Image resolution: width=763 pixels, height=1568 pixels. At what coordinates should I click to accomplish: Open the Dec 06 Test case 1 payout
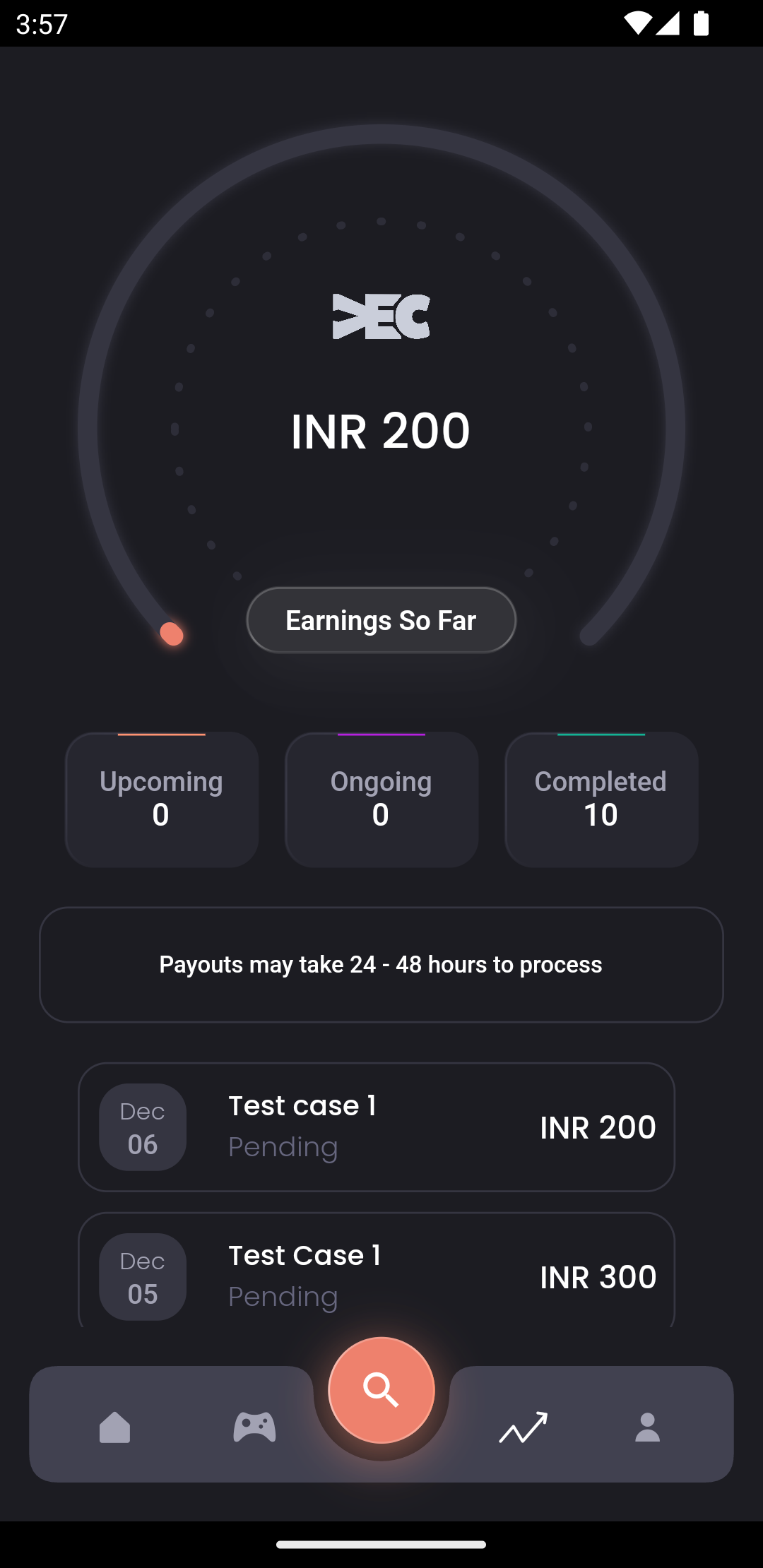[x=377, y=1127]
